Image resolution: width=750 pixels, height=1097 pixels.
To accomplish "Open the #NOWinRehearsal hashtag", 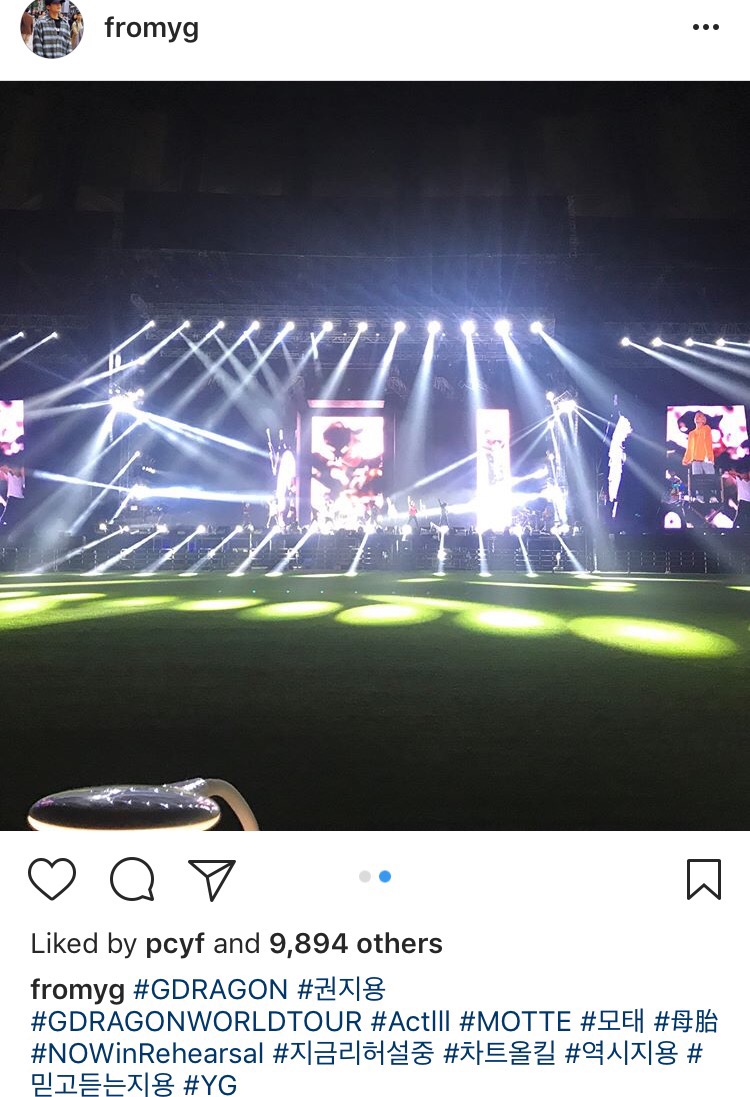I will (x=147, y=1053).
